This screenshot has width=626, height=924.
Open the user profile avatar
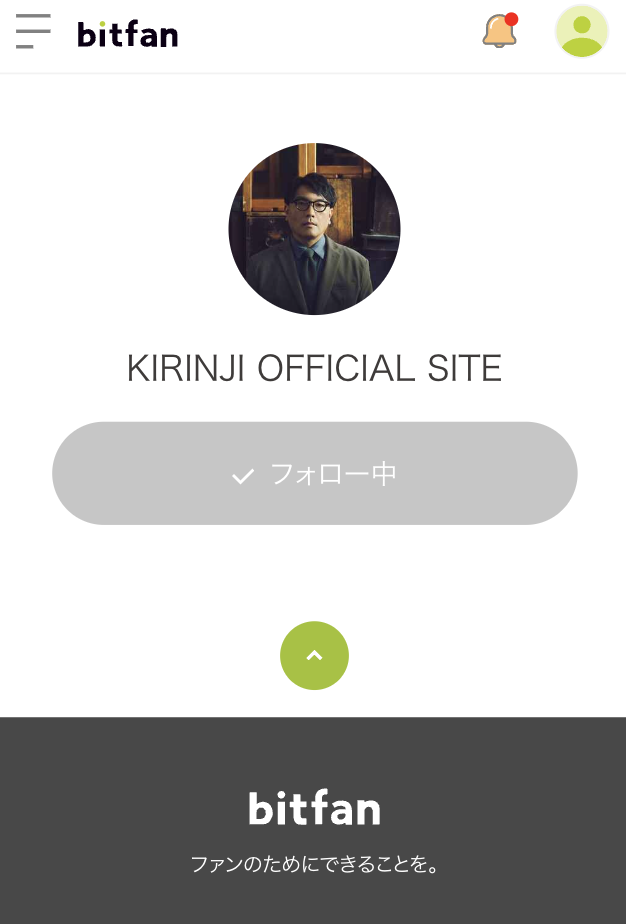[581, 32]
